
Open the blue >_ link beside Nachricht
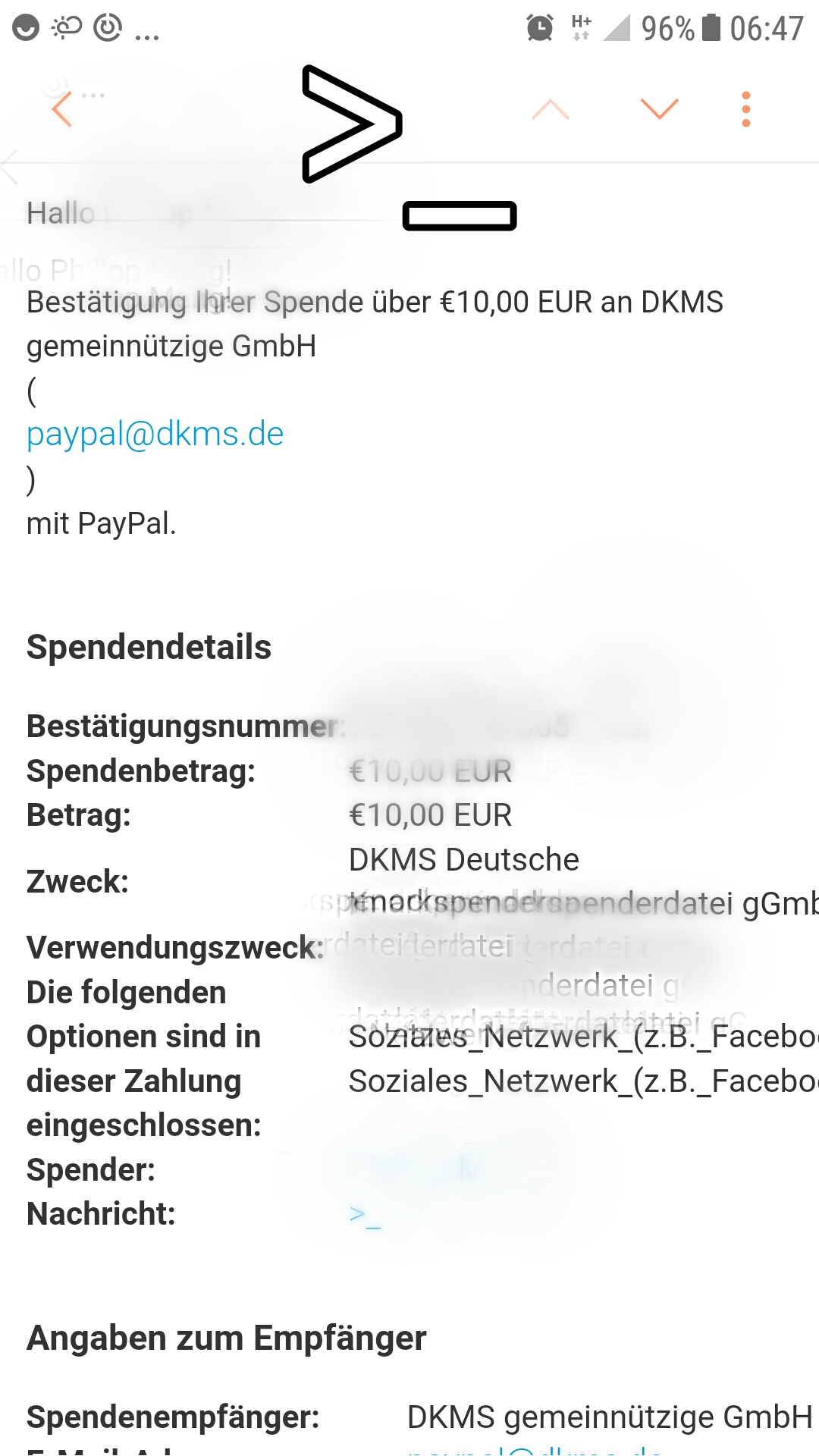tap(365, 1216)
